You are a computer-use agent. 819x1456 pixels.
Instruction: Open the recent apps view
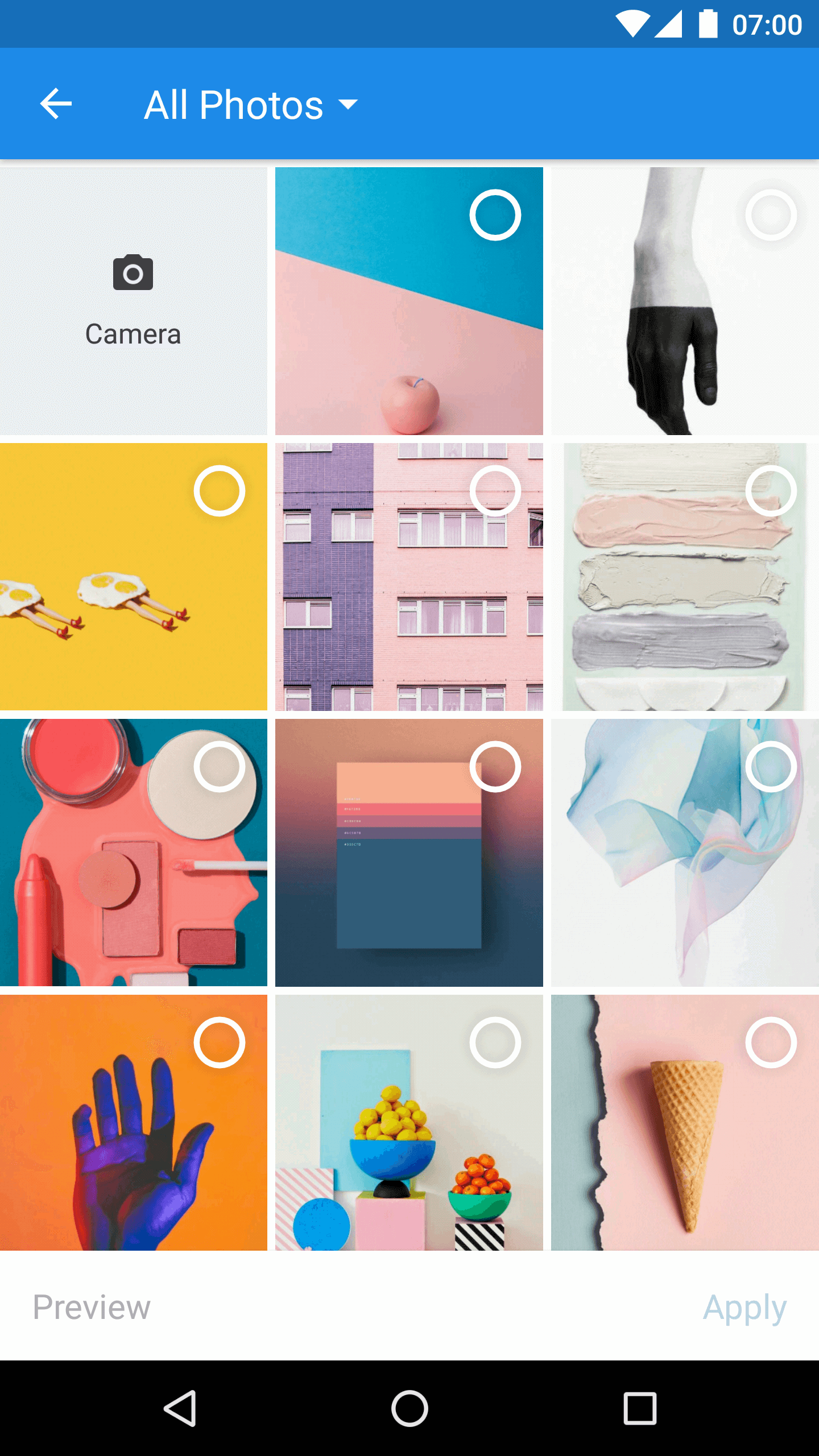[640, 1409]
